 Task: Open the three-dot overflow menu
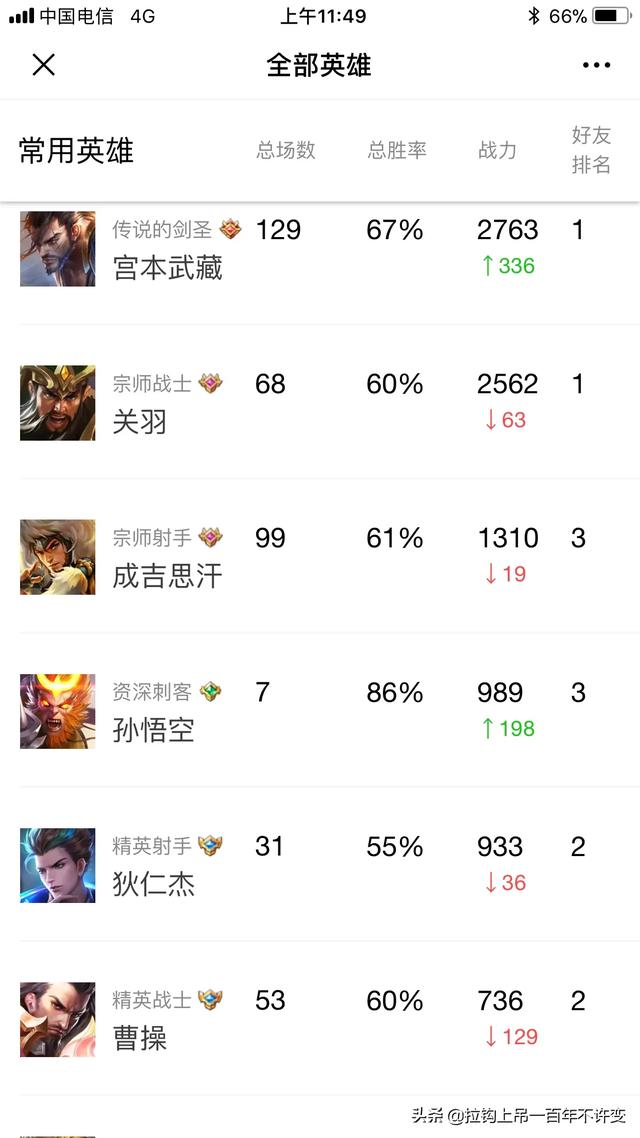(x=596, y=65)
